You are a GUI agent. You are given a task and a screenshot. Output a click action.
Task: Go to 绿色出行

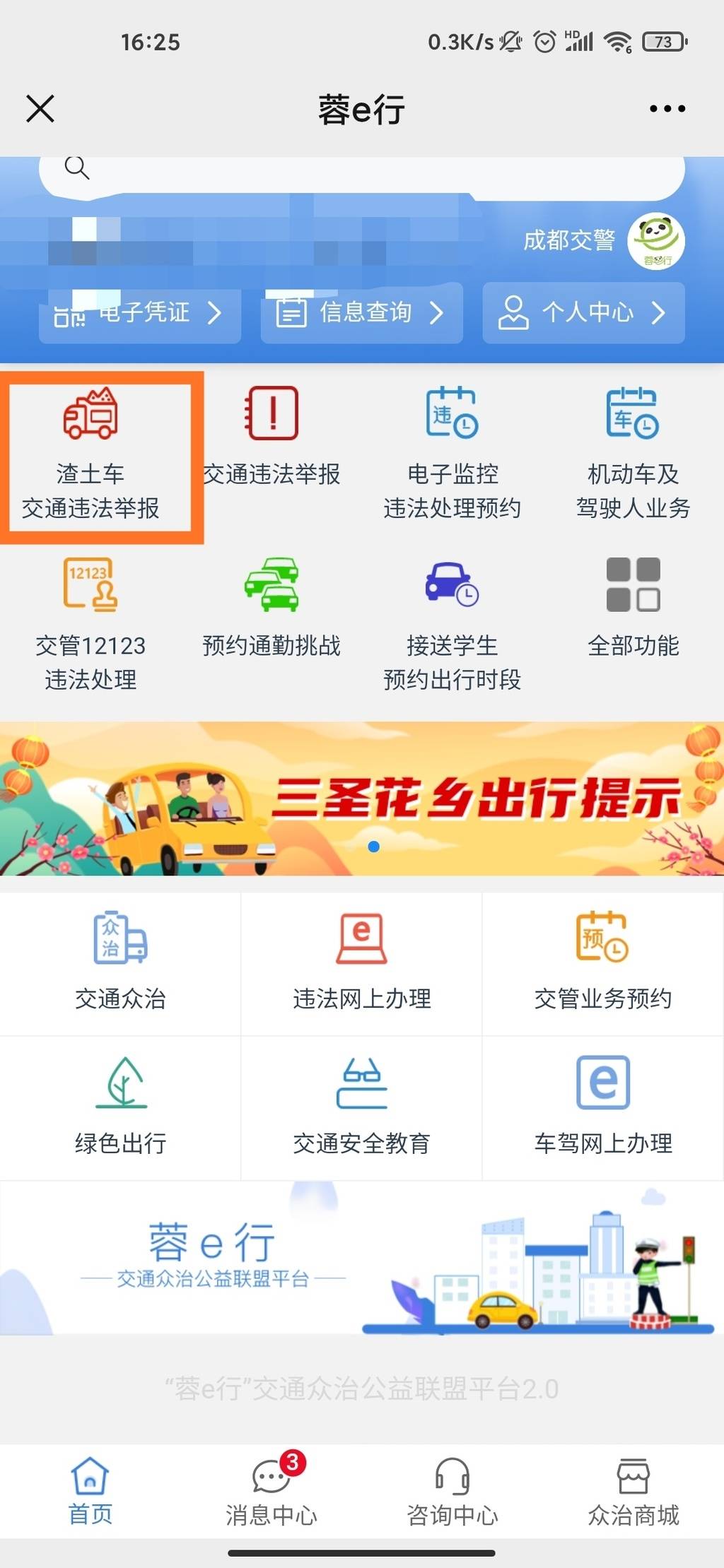tap(120, 1106)
